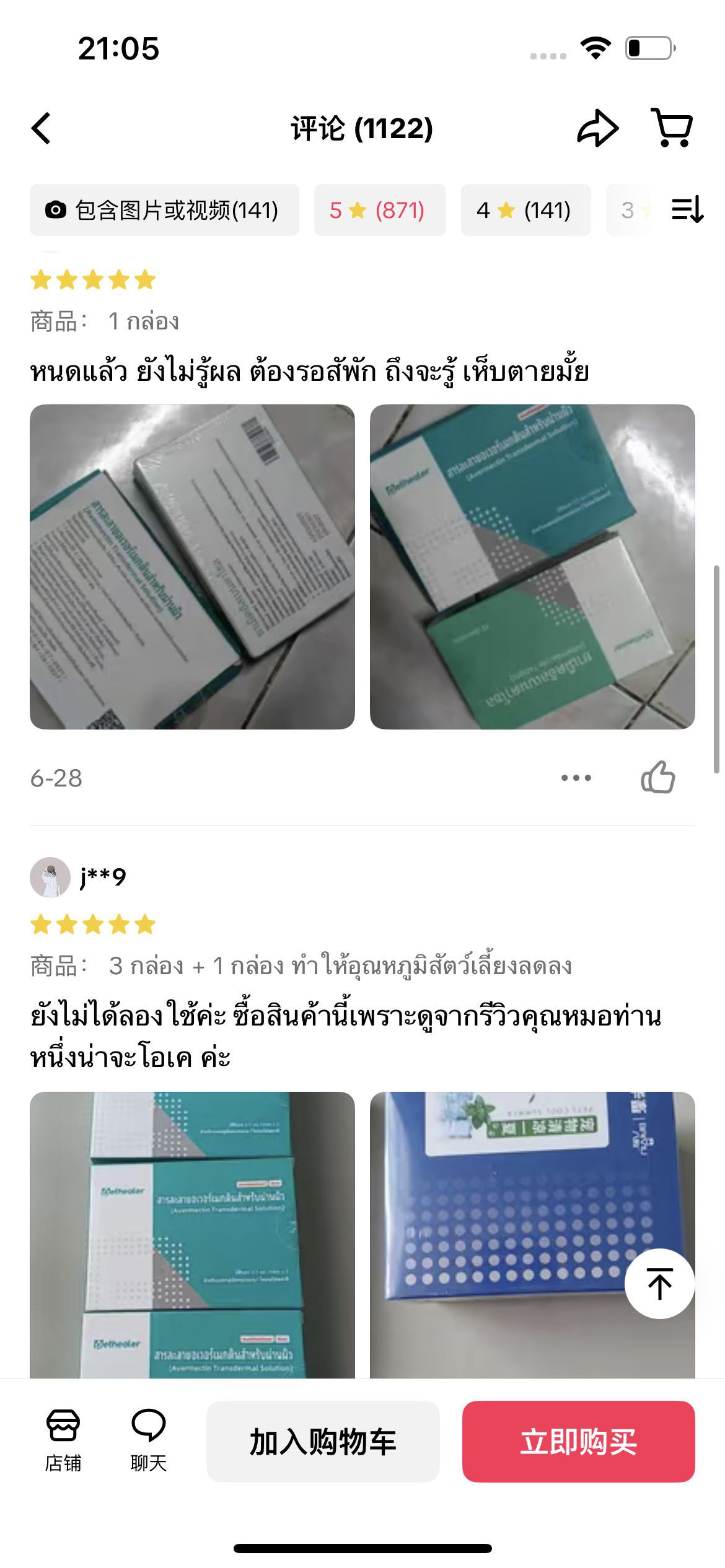Viewport: 725px width, 1568px height.
Task: Show only 4-star reviews
Action: pyautogui.click(x=525, y=210)
